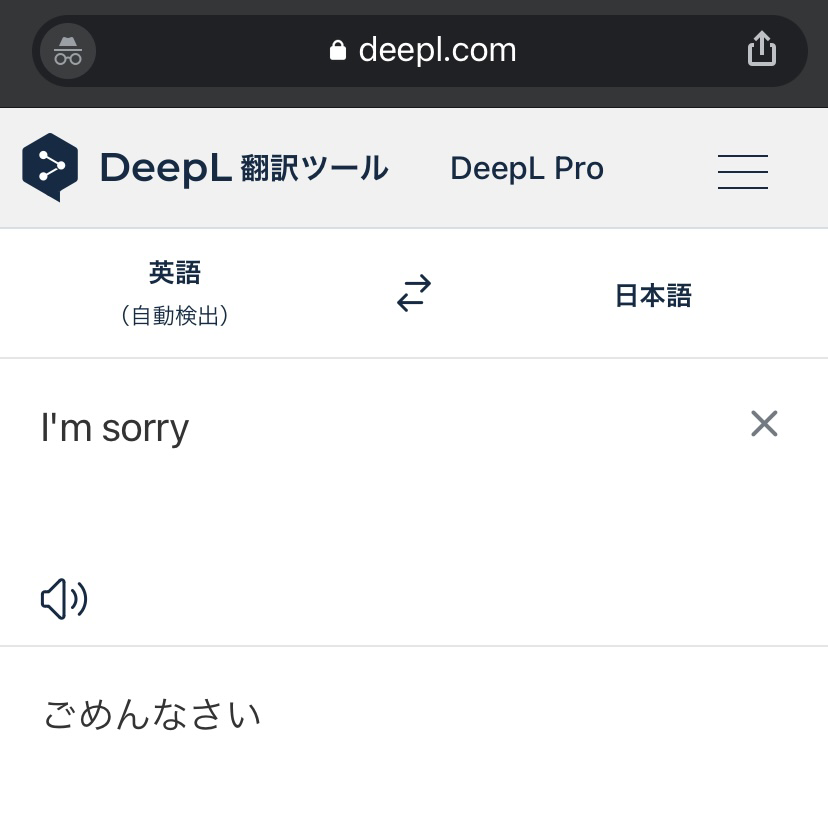Play audio of the source text
Screen dimensions: 828x828
click(64, 599)
